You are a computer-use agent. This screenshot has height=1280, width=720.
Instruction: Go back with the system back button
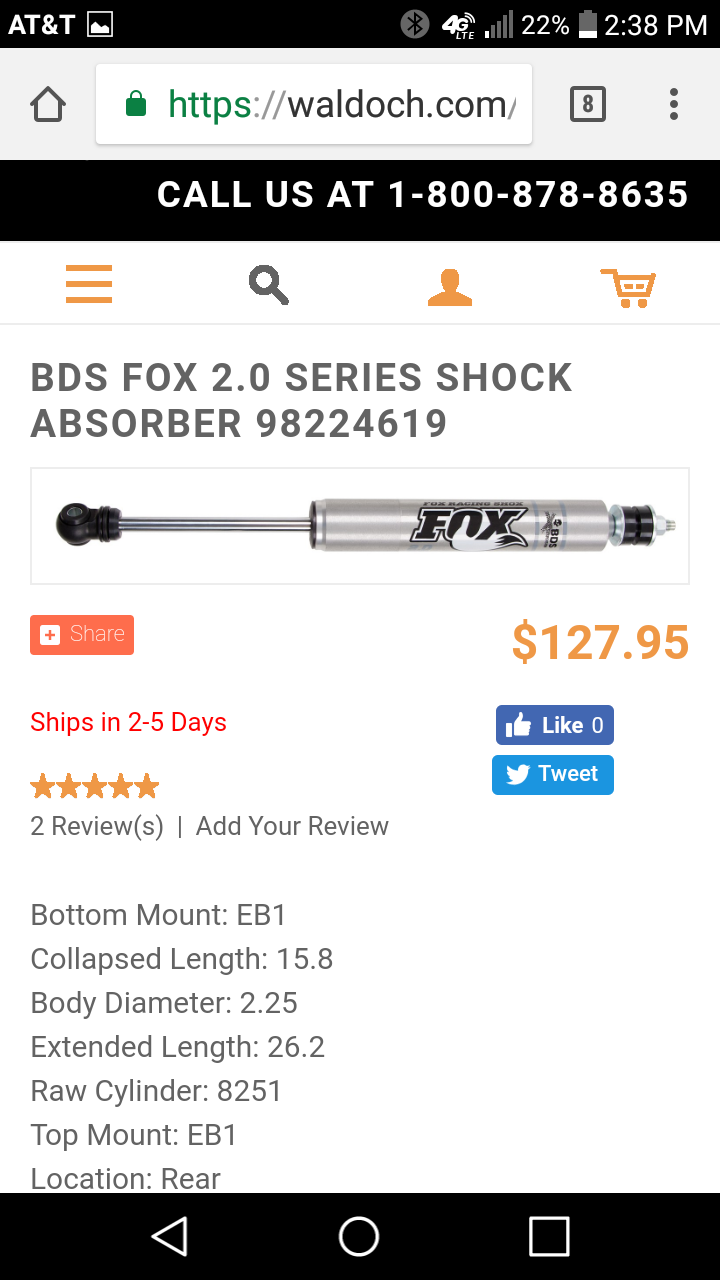(170, 1236)
